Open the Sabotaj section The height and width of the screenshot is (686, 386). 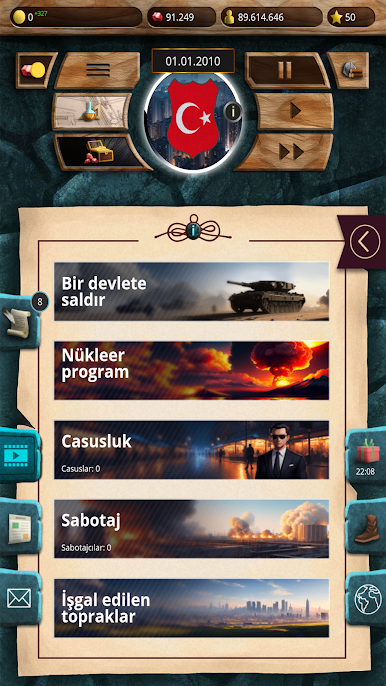point(191,528)
